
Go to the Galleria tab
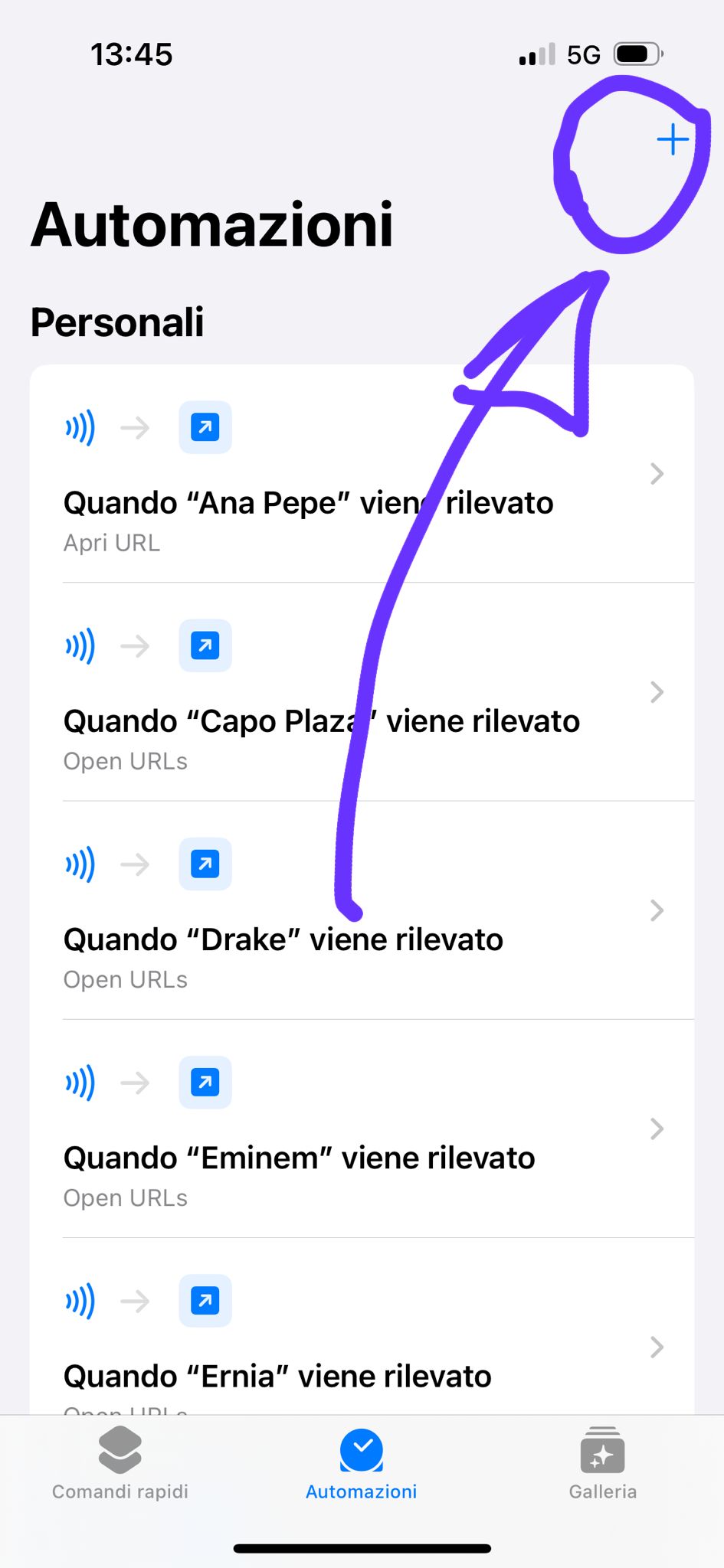[602, 1462]
